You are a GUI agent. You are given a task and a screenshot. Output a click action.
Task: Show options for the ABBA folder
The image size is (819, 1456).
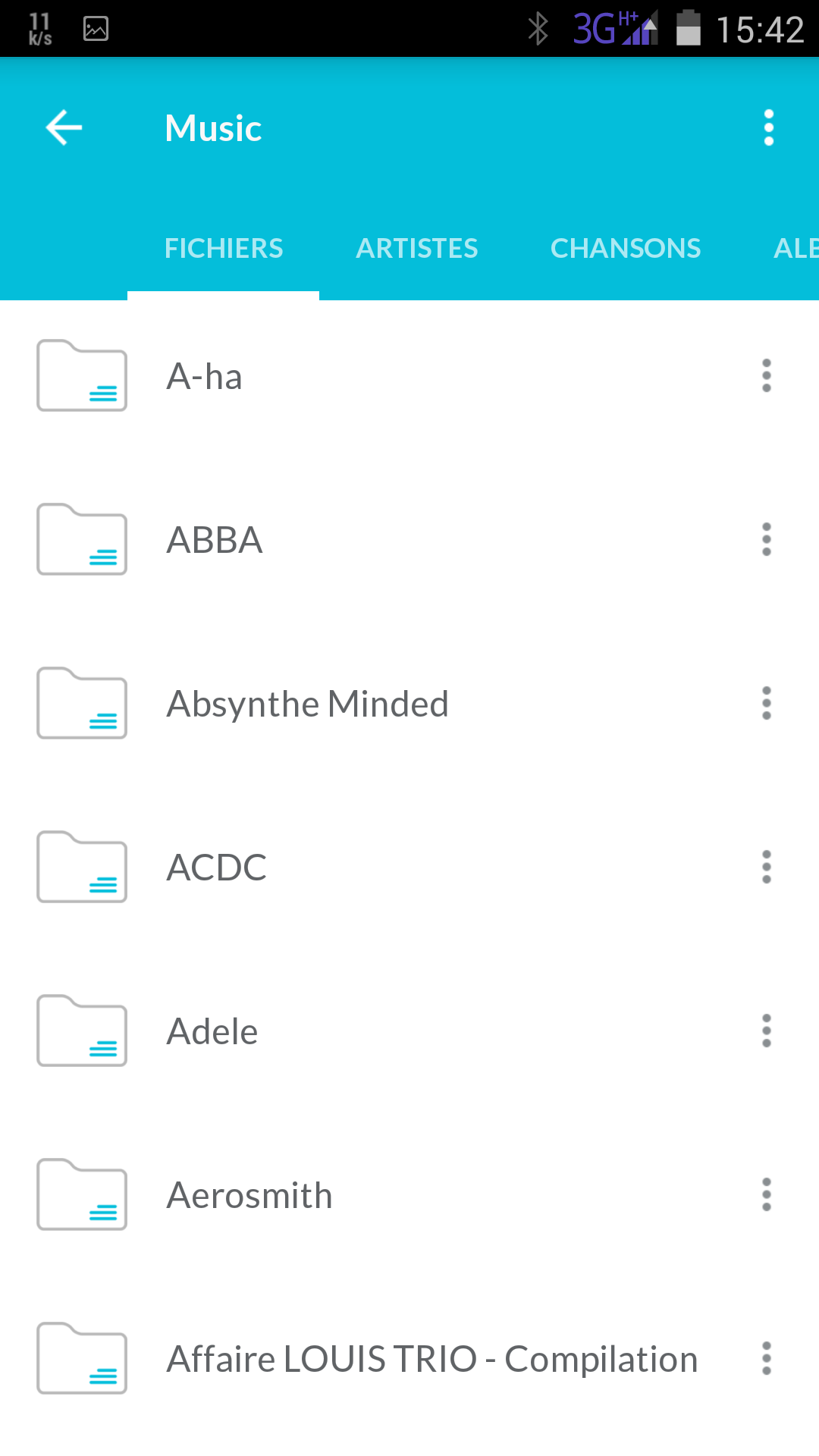click(767, 540)
